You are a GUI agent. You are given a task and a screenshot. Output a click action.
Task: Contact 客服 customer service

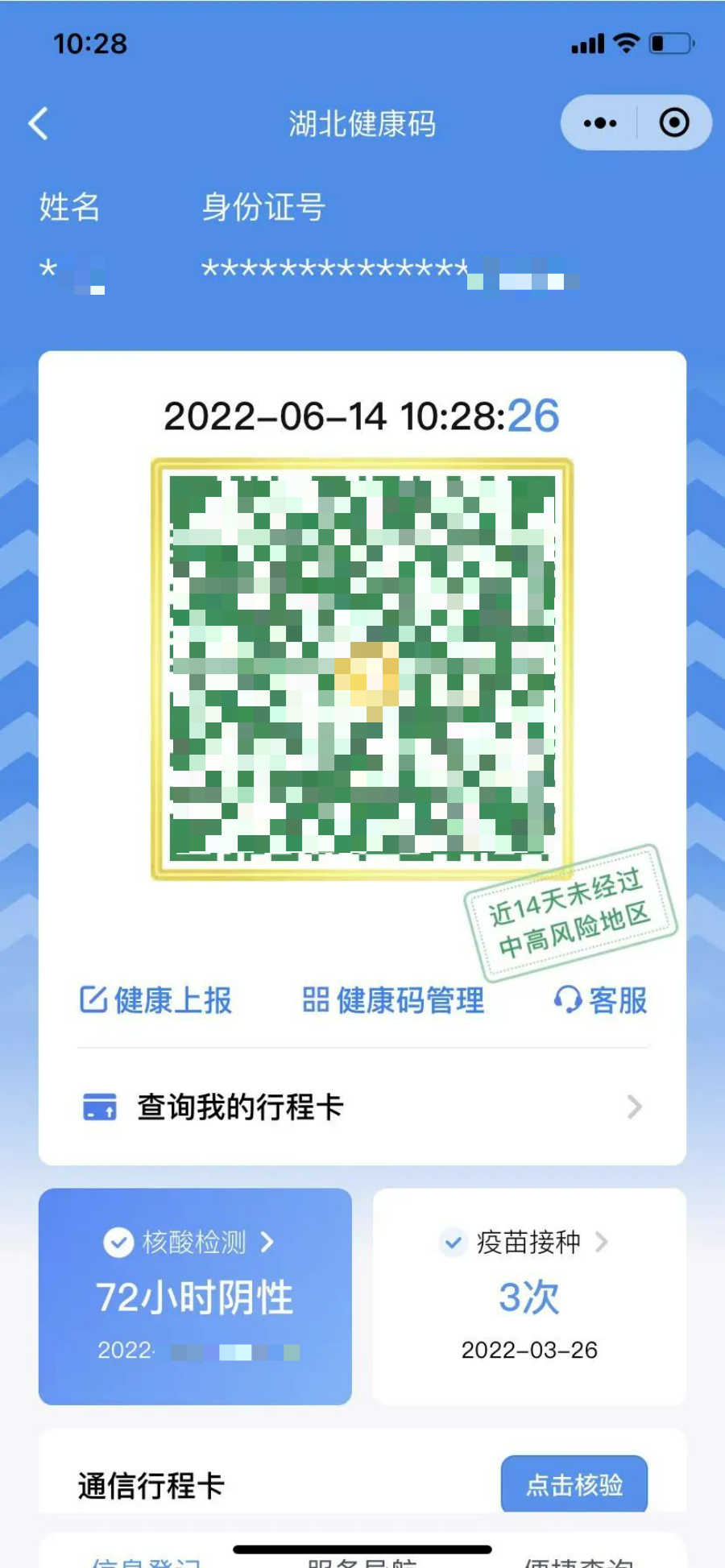(x=601, y=1000)
